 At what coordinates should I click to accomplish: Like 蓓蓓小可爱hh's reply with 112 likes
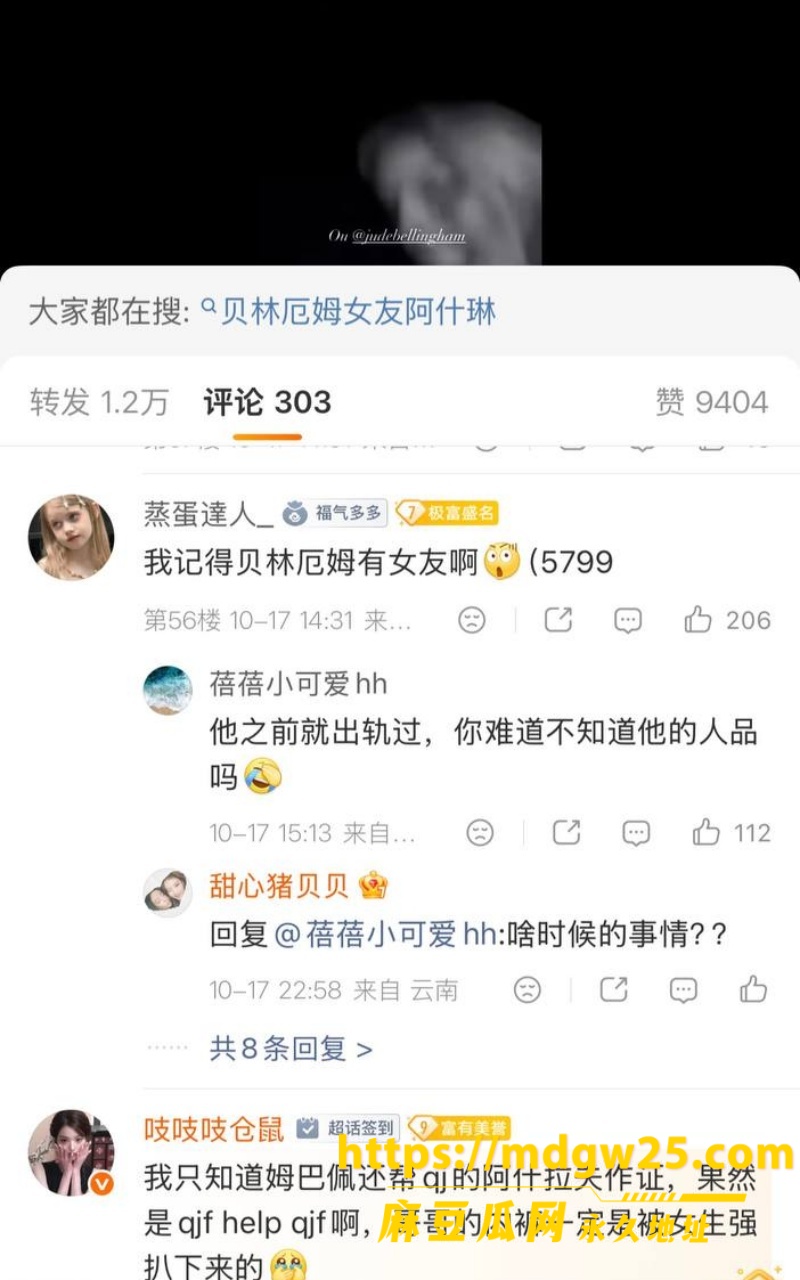tap(731, 832)
